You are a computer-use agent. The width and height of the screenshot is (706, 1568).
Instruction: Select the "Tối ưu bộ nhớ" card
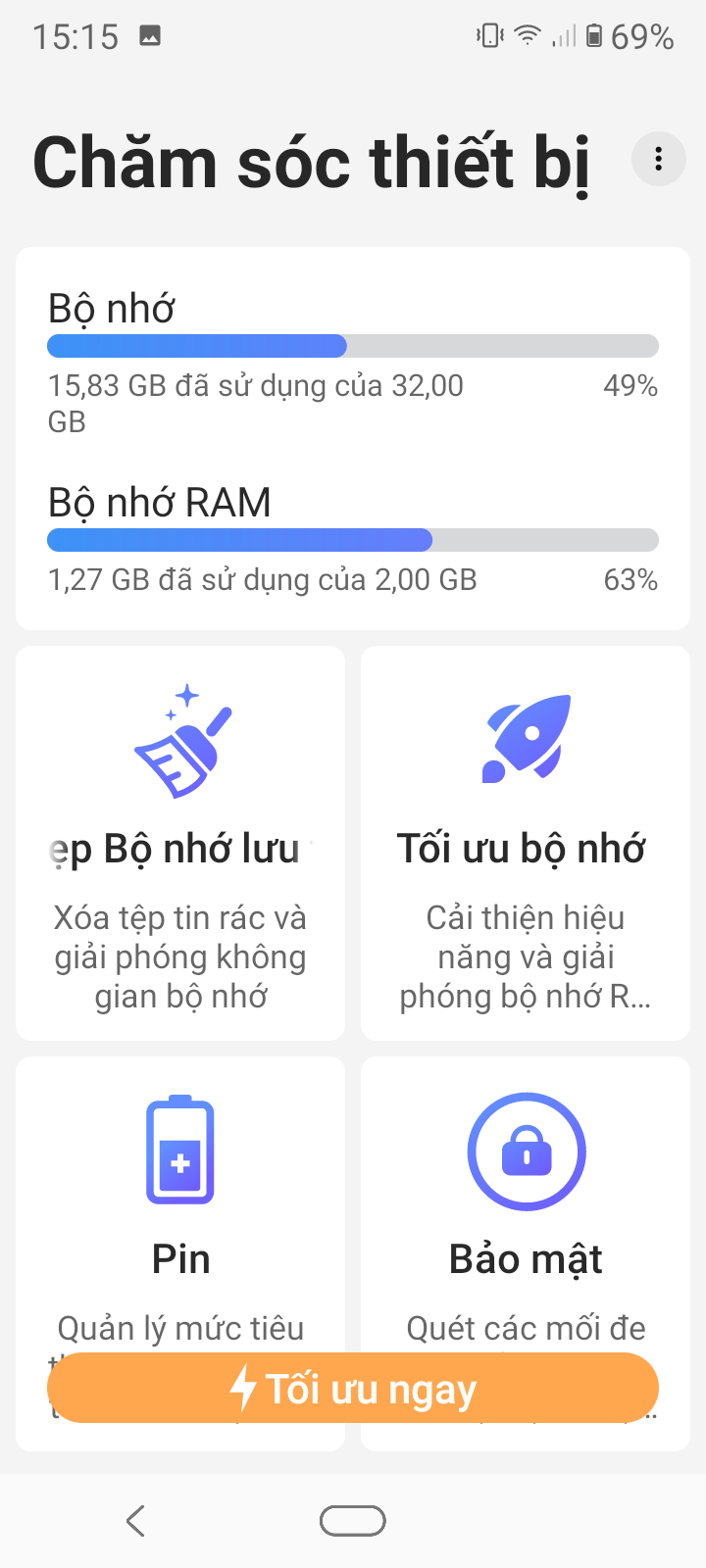pos(526,843)
